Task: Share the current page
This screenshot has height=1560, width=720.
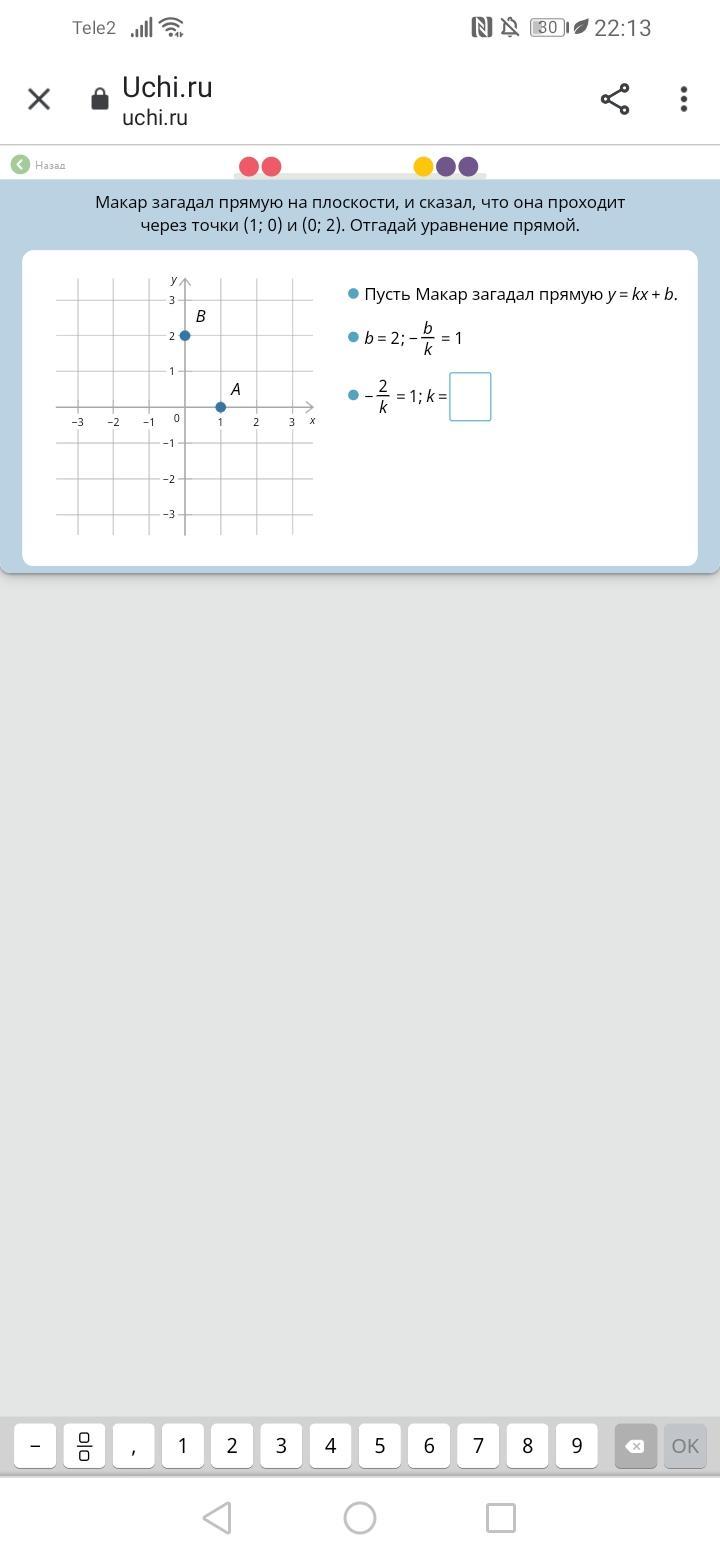Action: [x=614, y=99]
